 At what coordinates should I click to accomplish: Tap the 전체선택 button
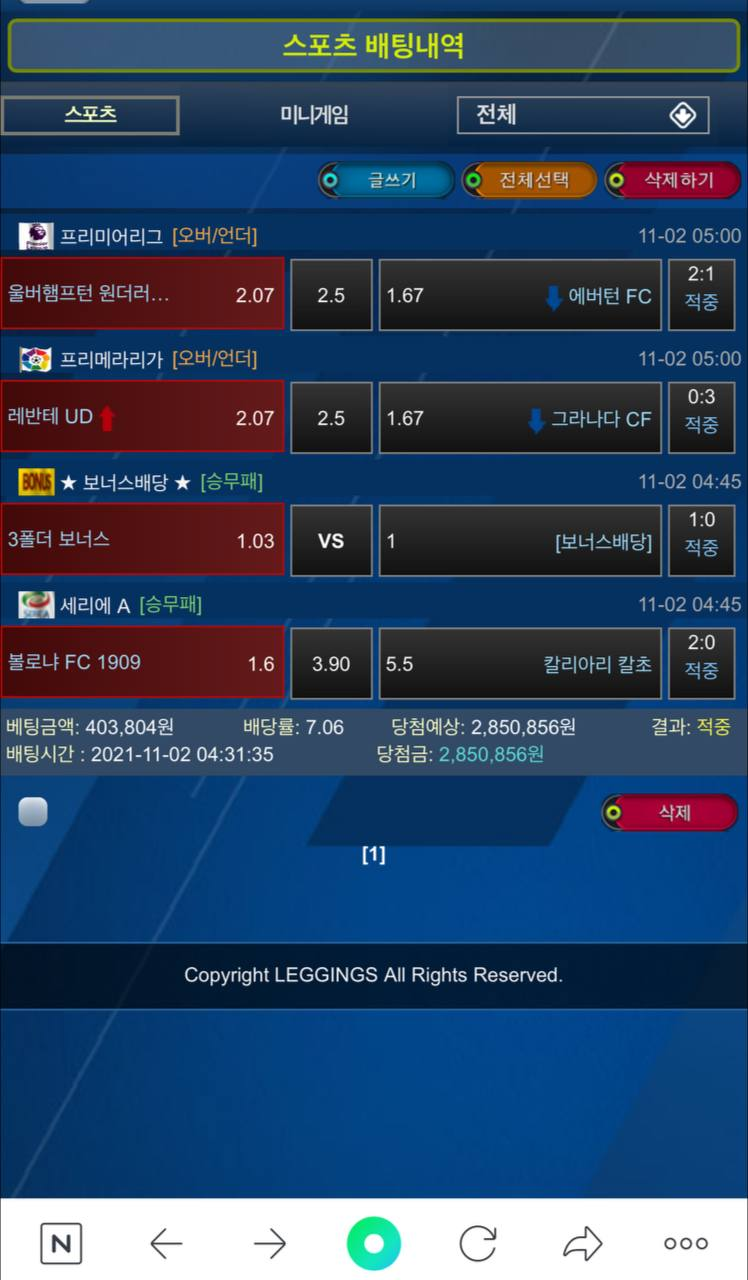tap(530, 181)
